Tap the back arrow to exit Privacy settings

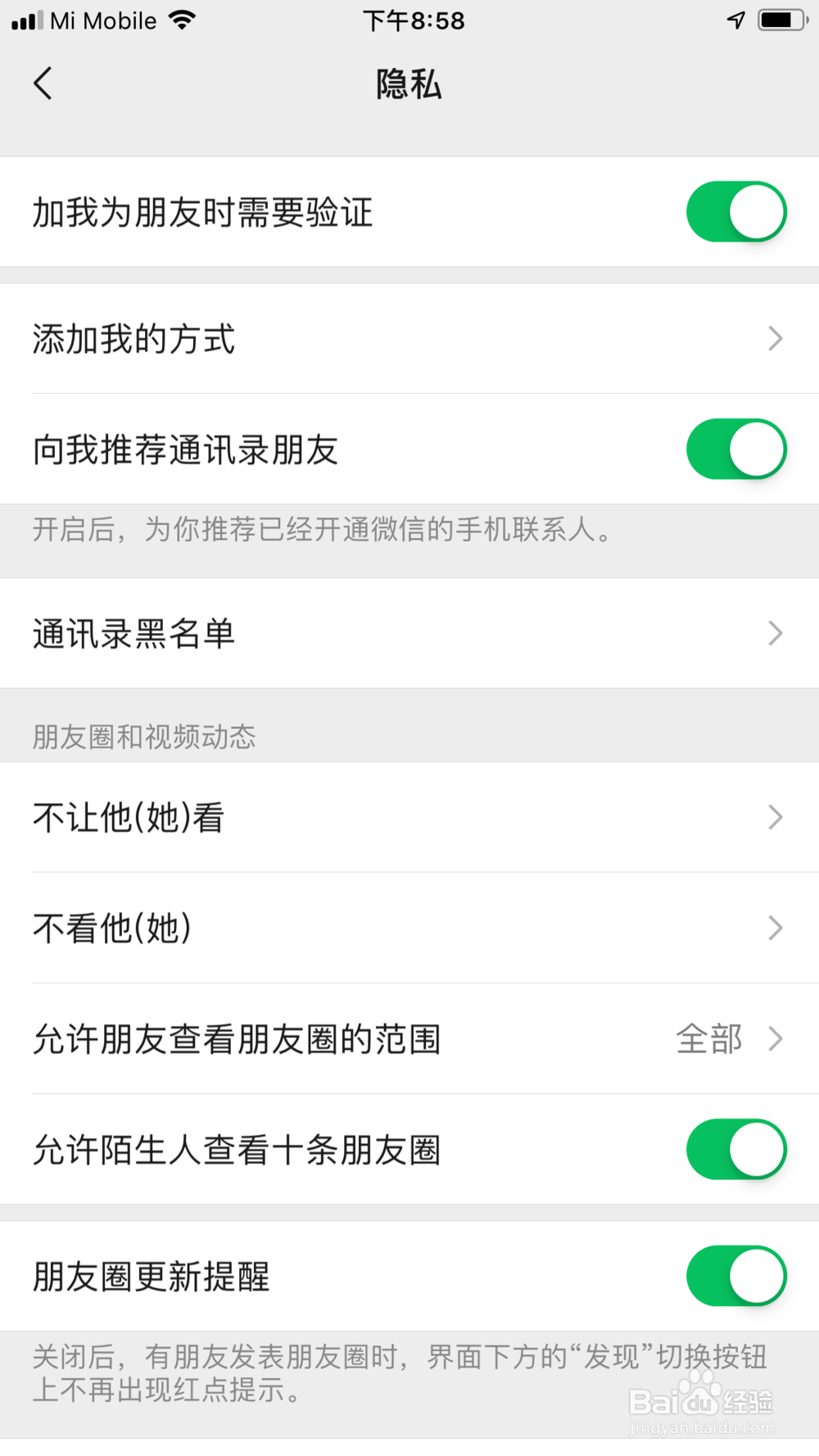(x=43, y=83)
